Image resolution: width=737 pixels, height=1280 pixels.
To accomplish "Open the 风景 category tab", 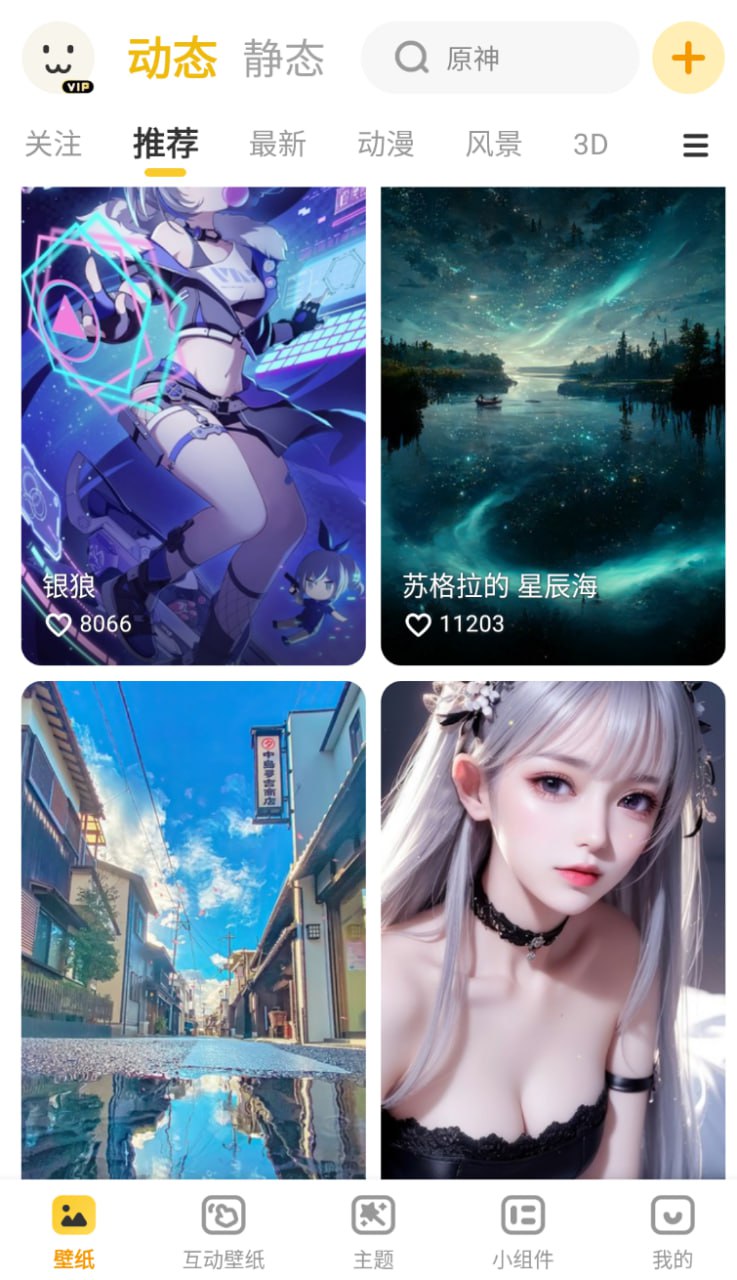I will click(x=493, y=144).
